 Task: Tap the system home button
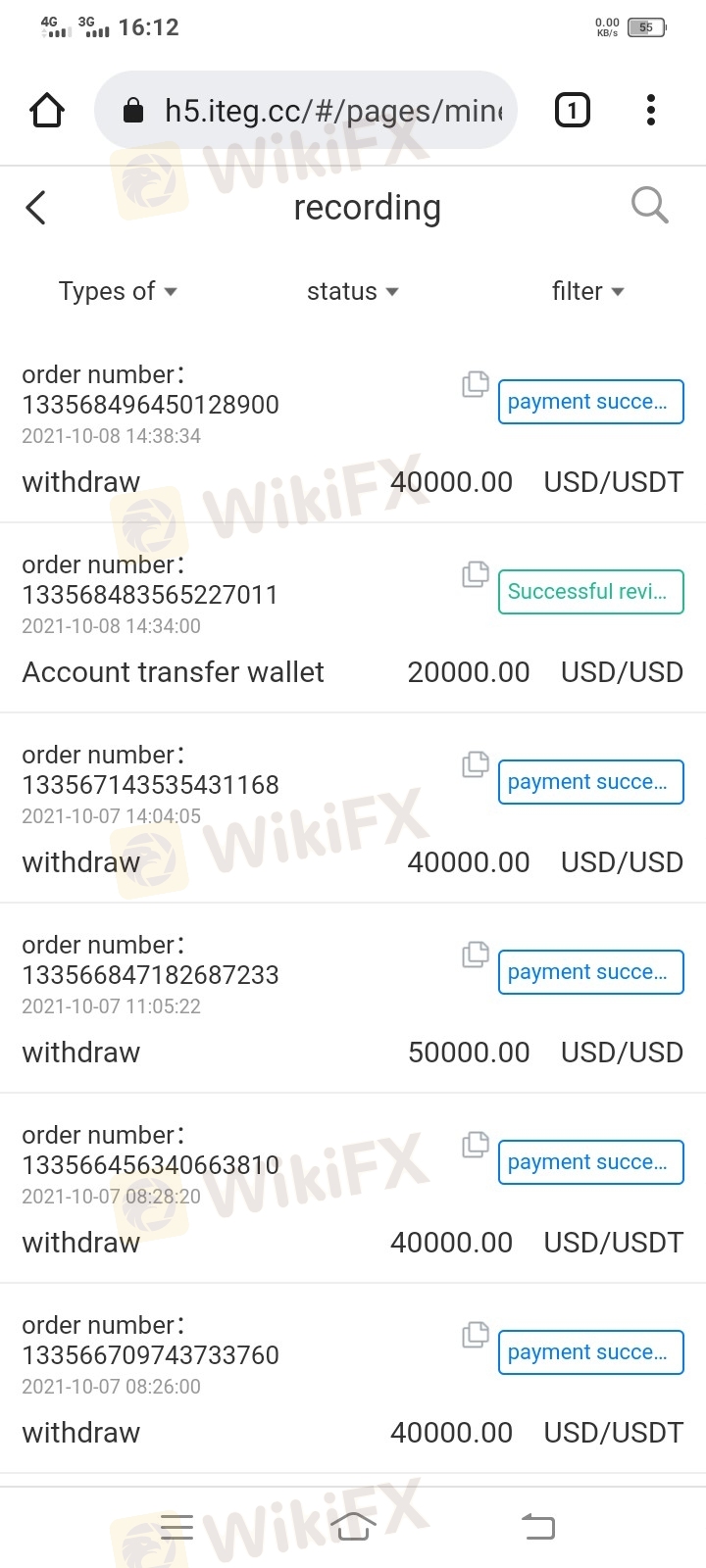pos(353,1526)
